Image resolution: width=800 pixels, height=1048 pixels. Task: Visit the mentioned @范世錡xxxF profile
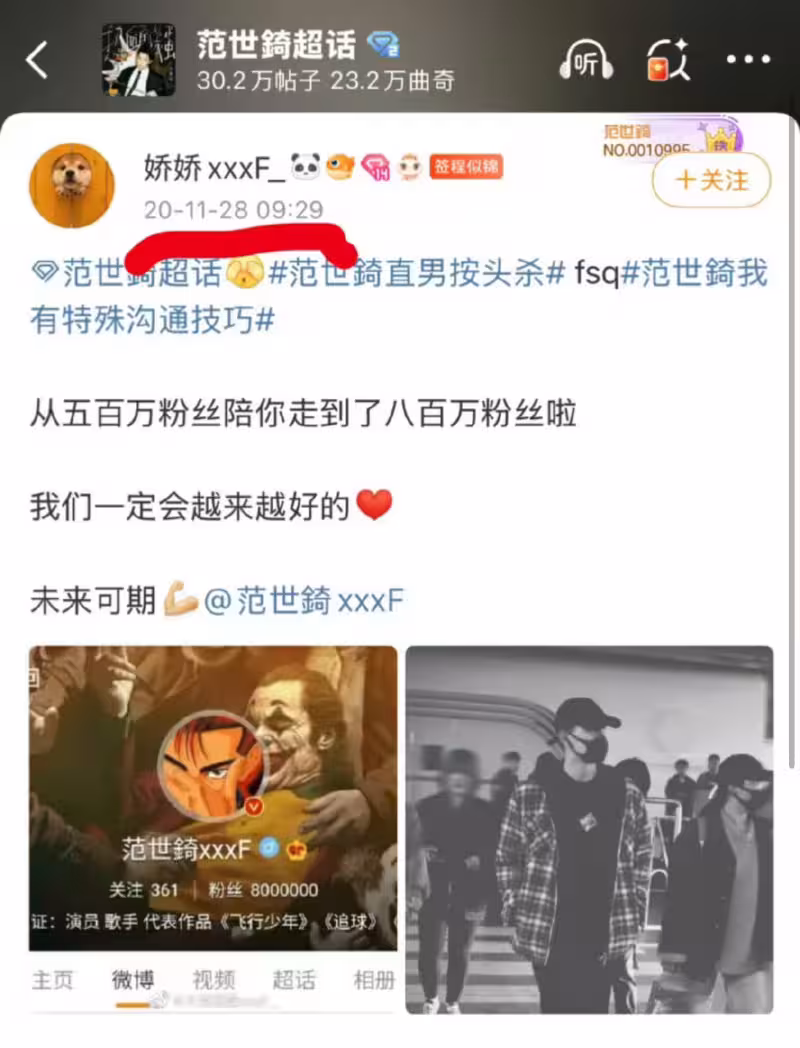point(303,601)
